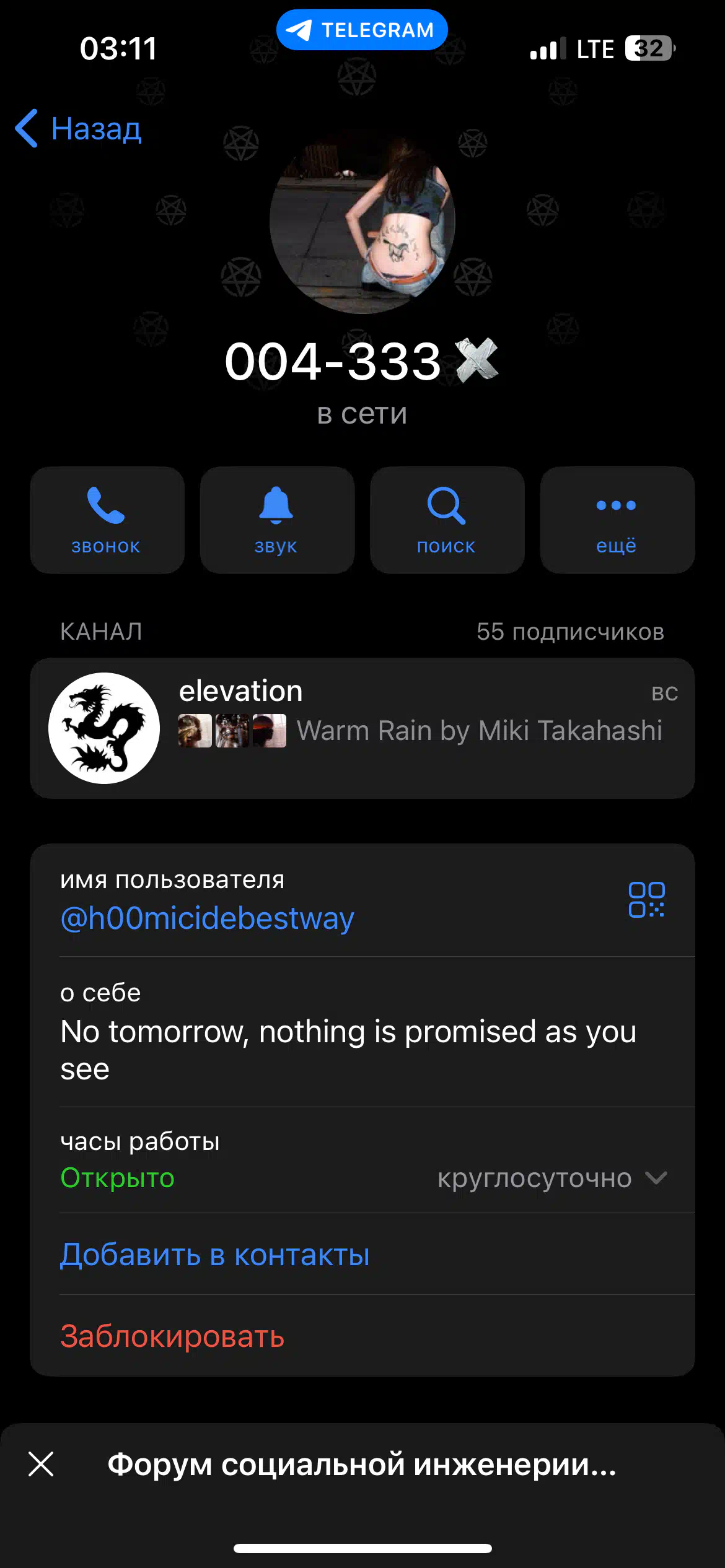This screenshot has height=1568, width=725.
Task: Open the Форум социальной инженерии banner
Action: click(x=362, y=1464)
